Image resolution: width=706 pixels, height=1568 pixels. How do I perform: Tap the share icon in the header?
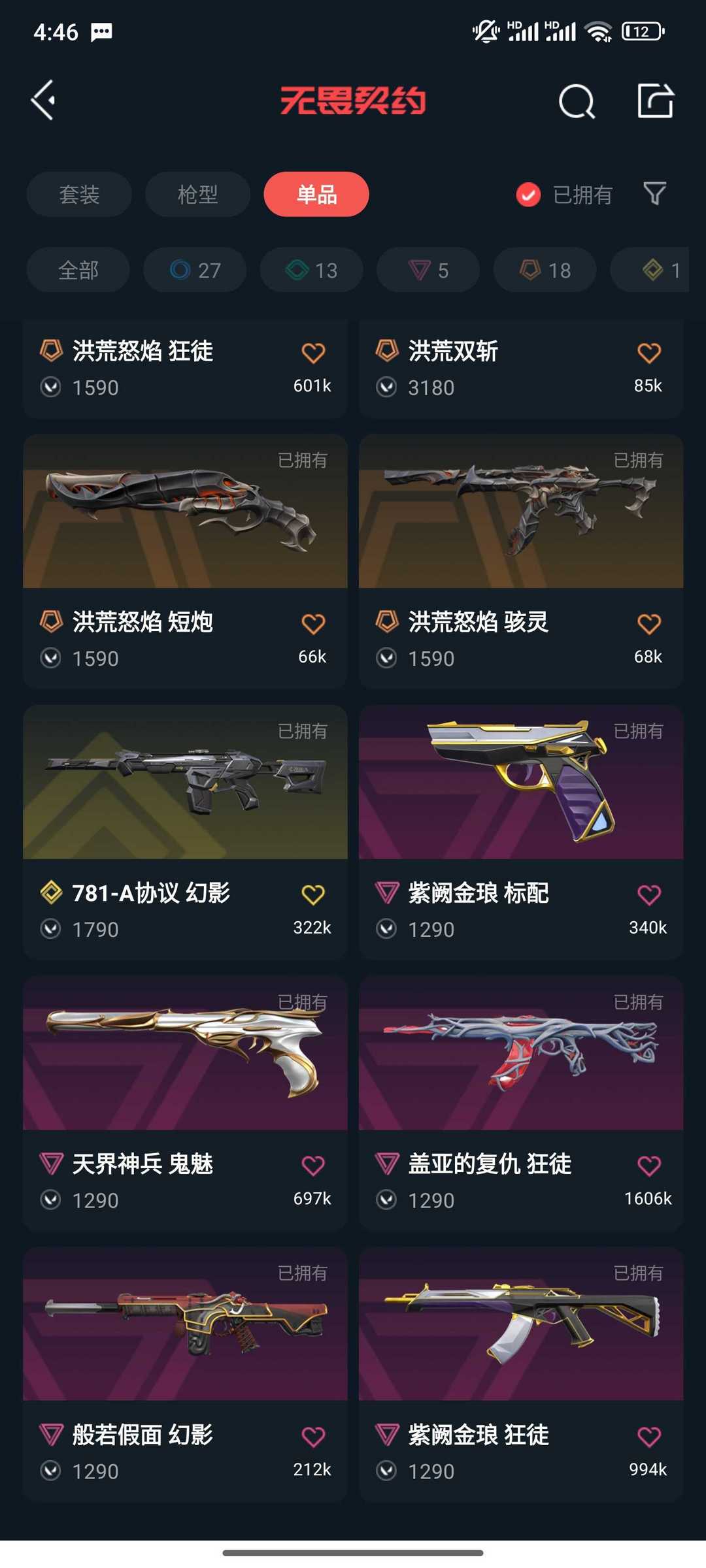click(655, 101)
